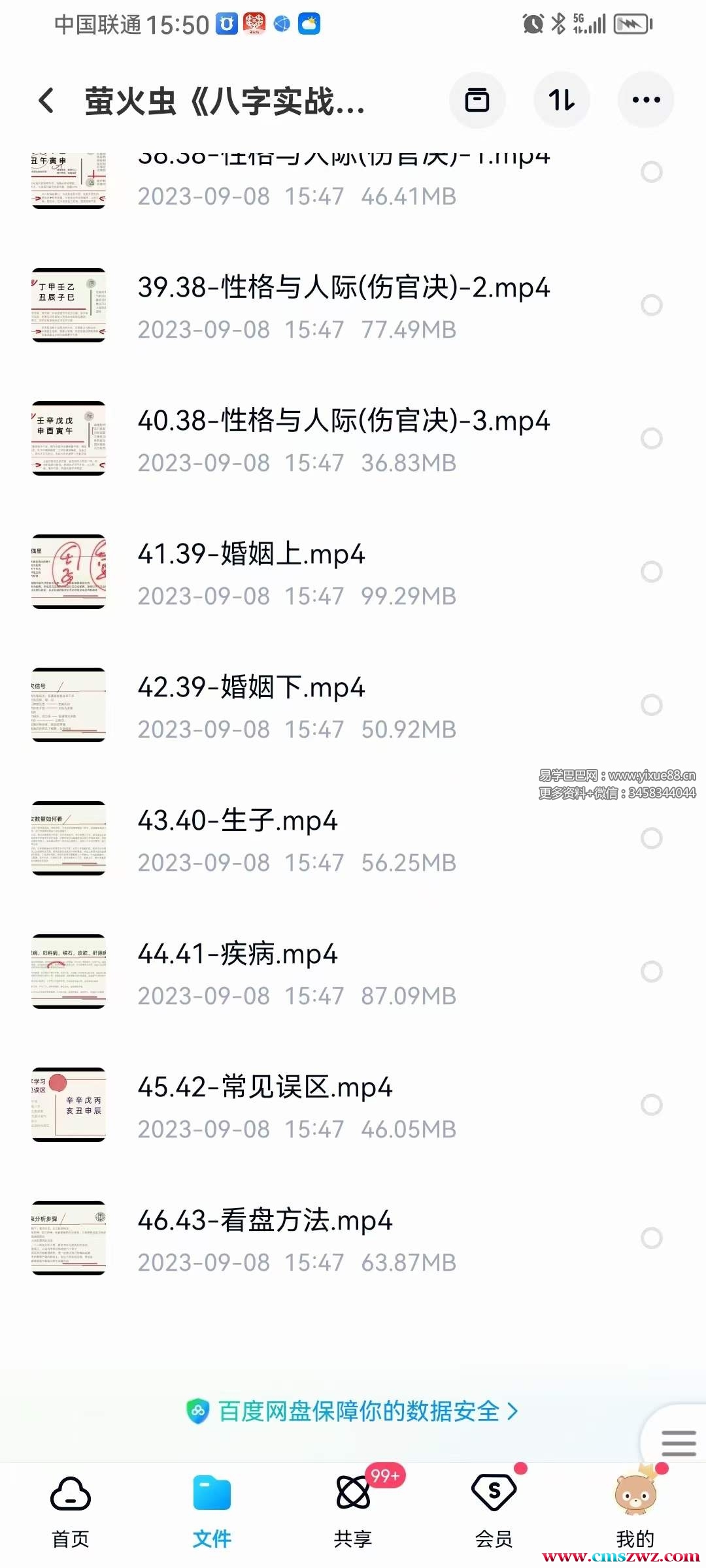Screen dimensions: 706x1568
Task: Open the sort order options
Action: pos(562,101)
